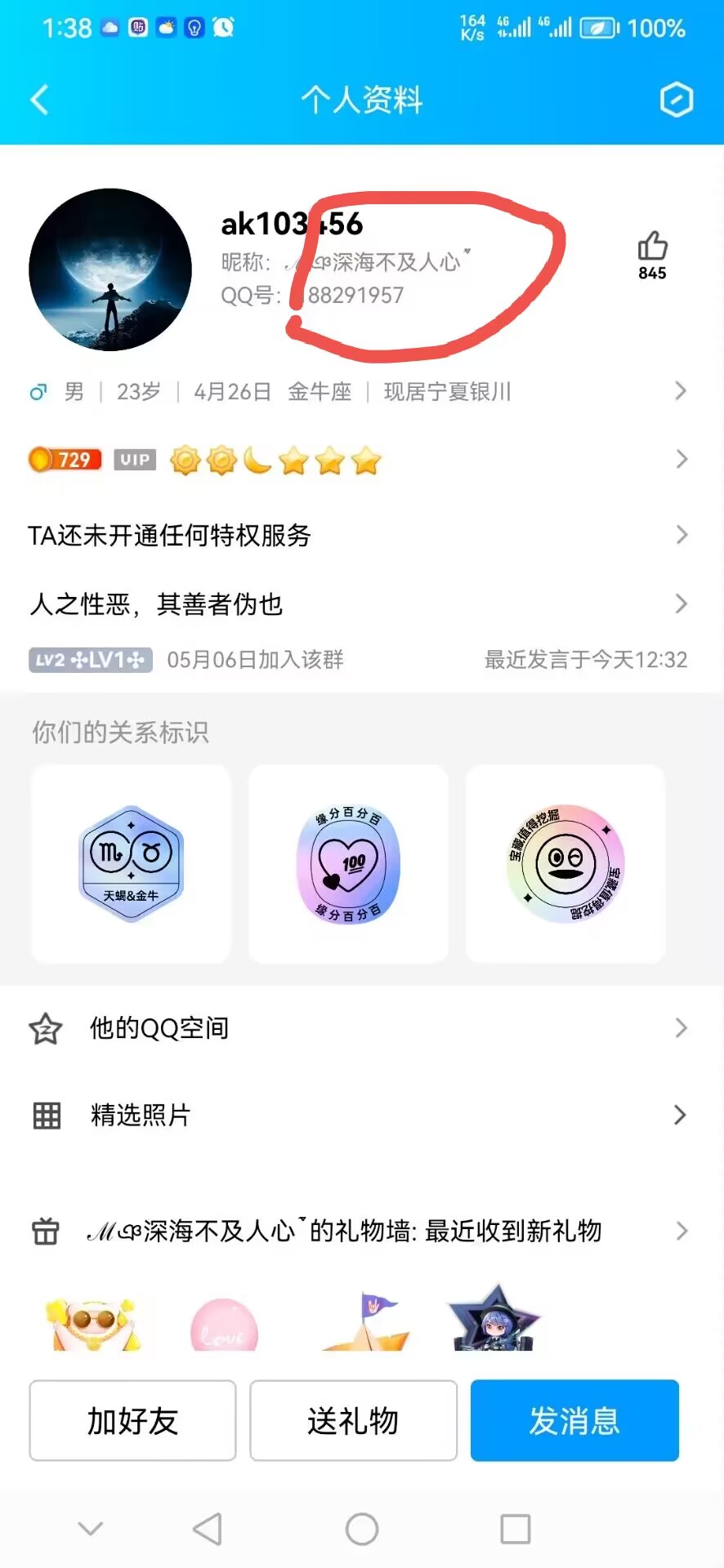The height and width of the screenshot is (1568, 724).
Task: Go back using the top-left arrow
Action: (39, 100)
